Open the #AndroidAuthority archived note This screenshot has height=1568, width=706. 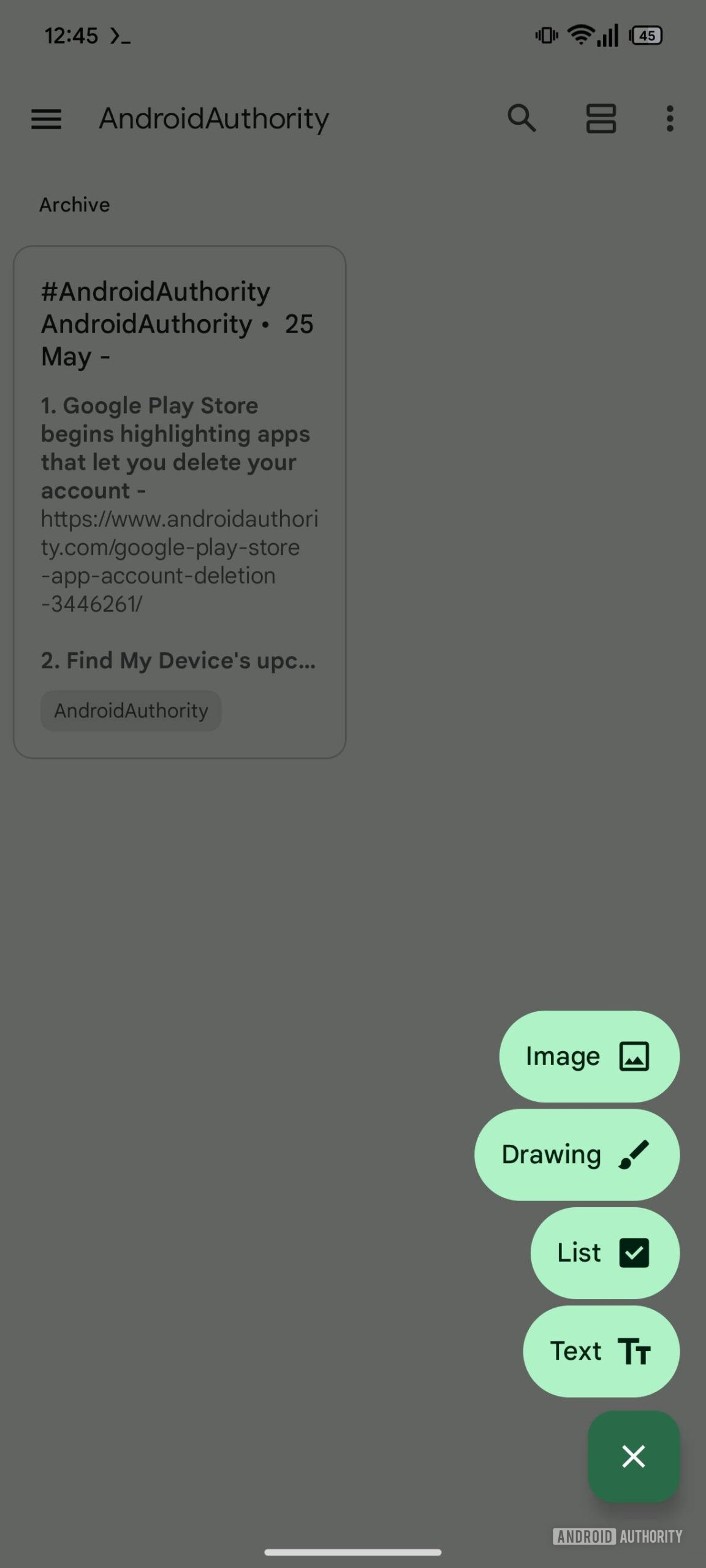coord(180,502)
